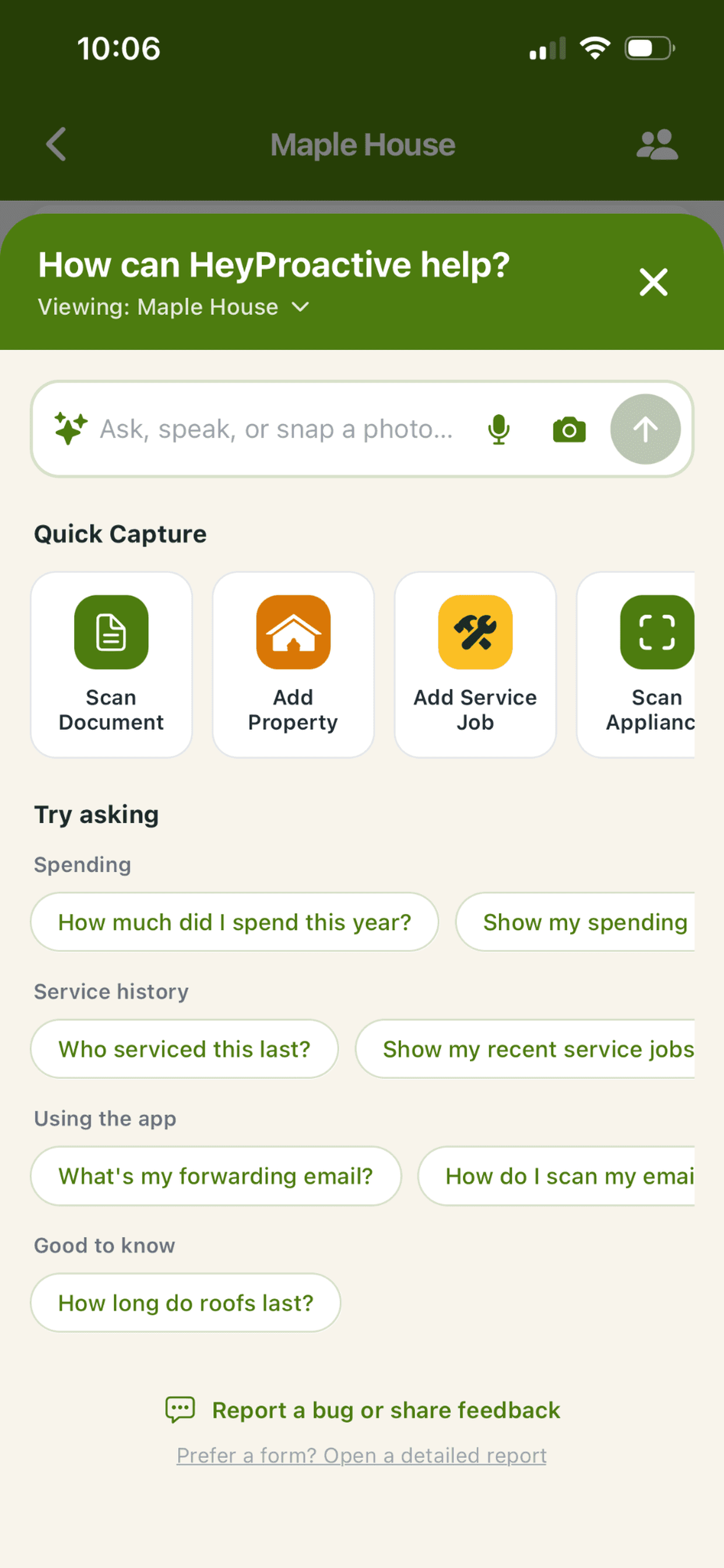Select "Show my recent service jobs" chip
Viewport: 724px width, 1568px height.
point(526,1048)
